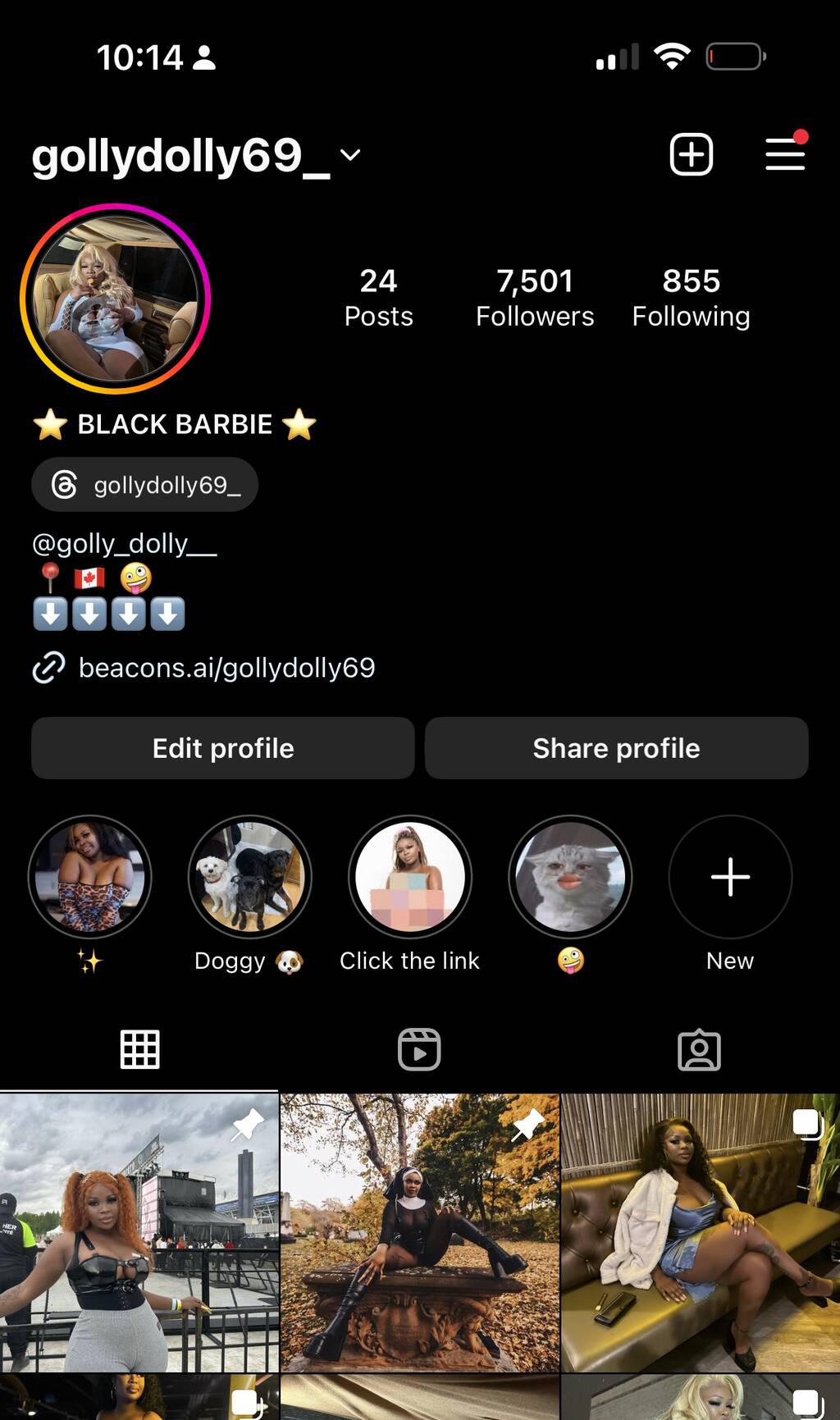Open the pinned post with the nun costume
Screen dimensions: 840x1420
click(419, 1232)
